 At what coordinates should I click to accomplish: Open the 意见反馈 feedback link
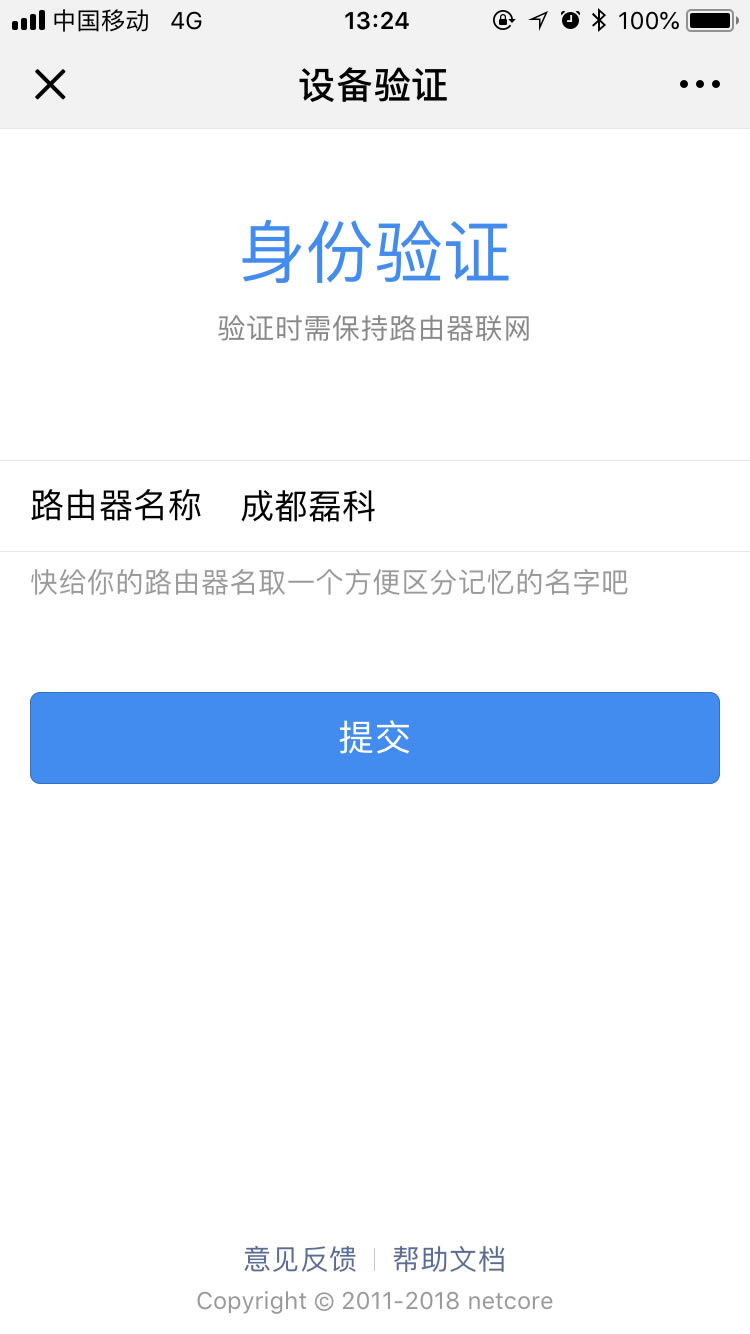coord(298,1259)
